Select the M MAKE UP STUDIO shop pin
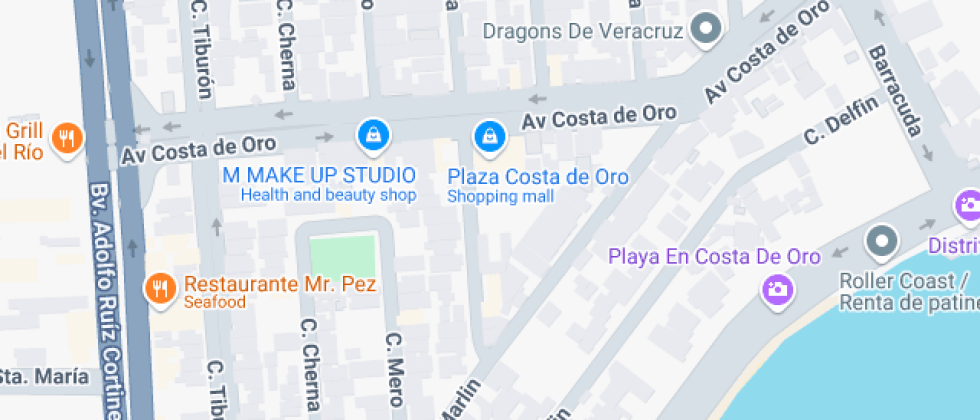The image size is (980, 420). coord(372,133)
